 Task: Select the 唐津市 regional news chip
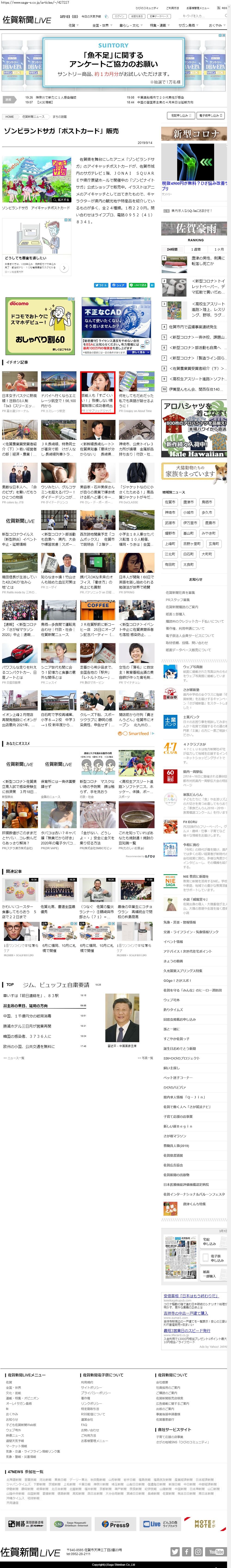188,502
